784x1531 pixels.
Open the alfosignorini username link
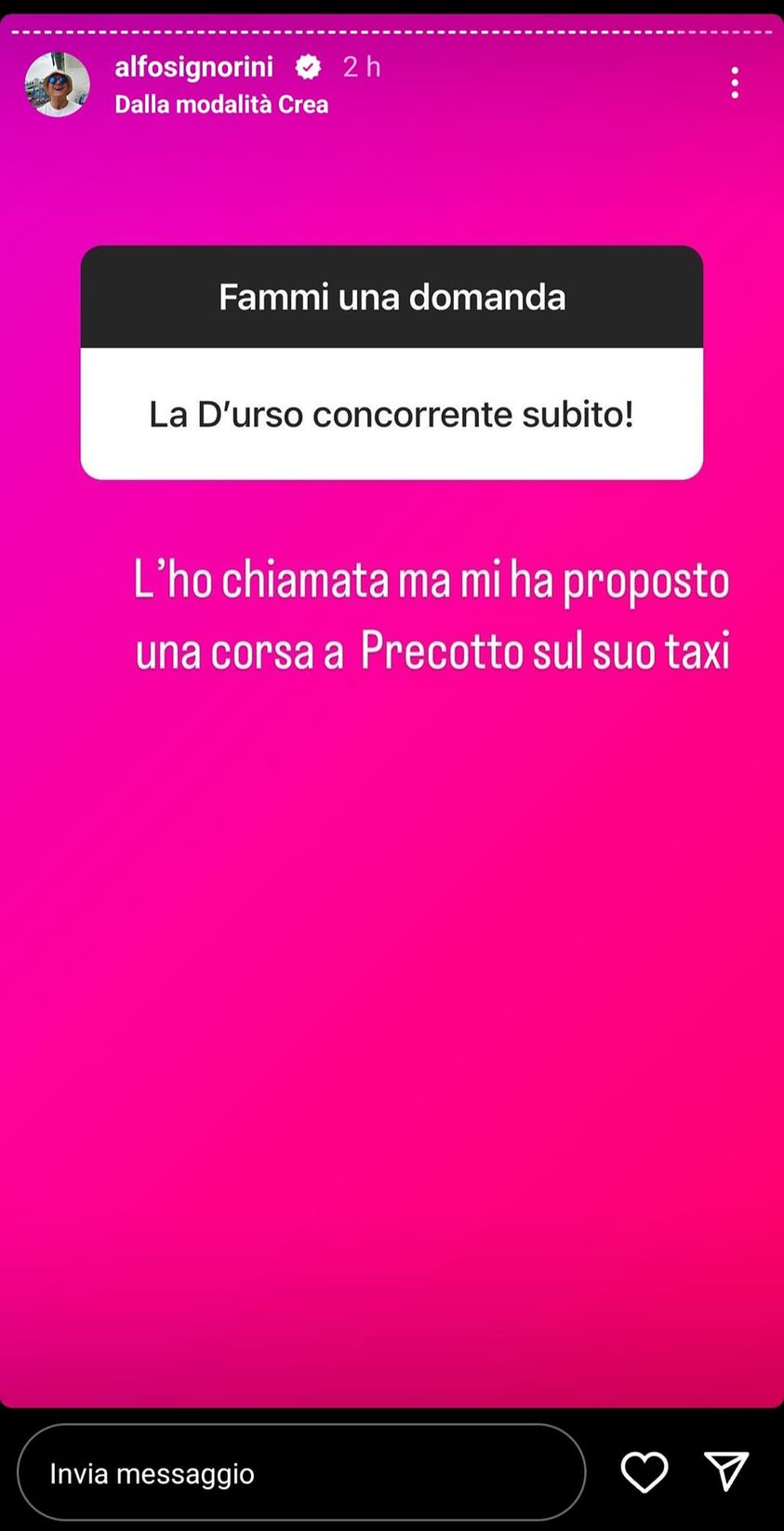(193, 66)
